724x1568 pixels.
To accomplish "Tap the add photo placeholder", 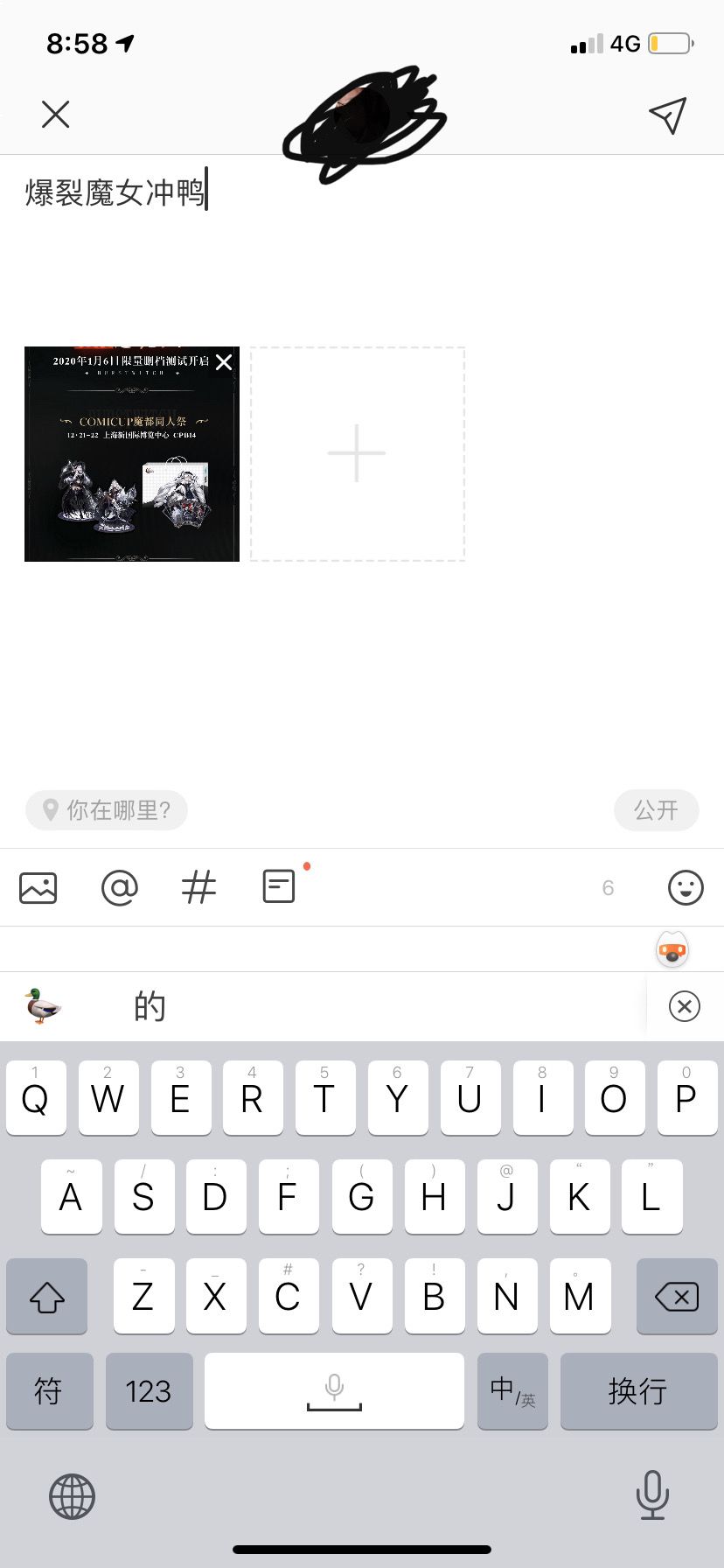I will 355,453.
